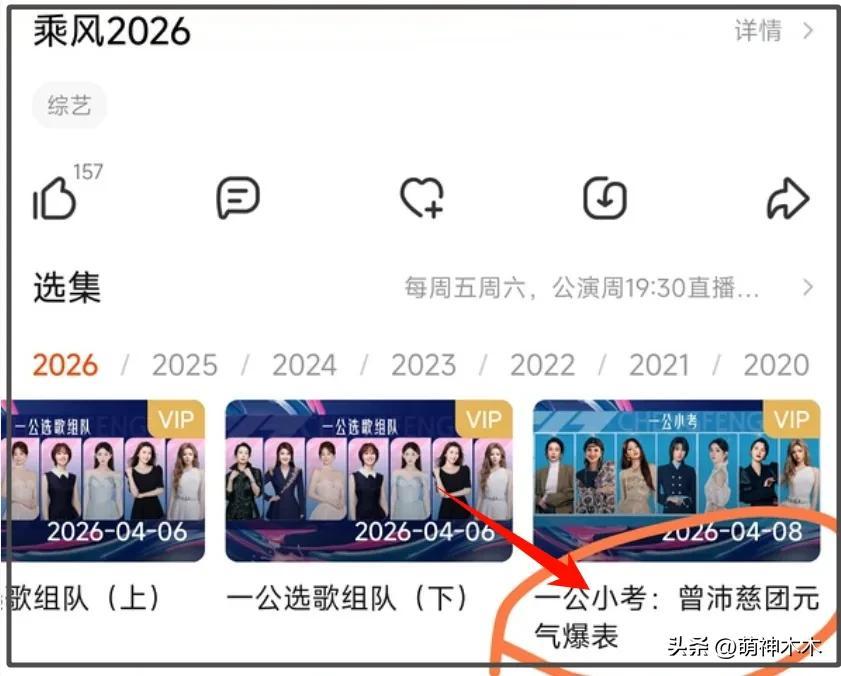This screenshot has height=676, width=841.
Task: Switch to the 2022 season tab
Action: pyautogui.click(x=542, y=365)
